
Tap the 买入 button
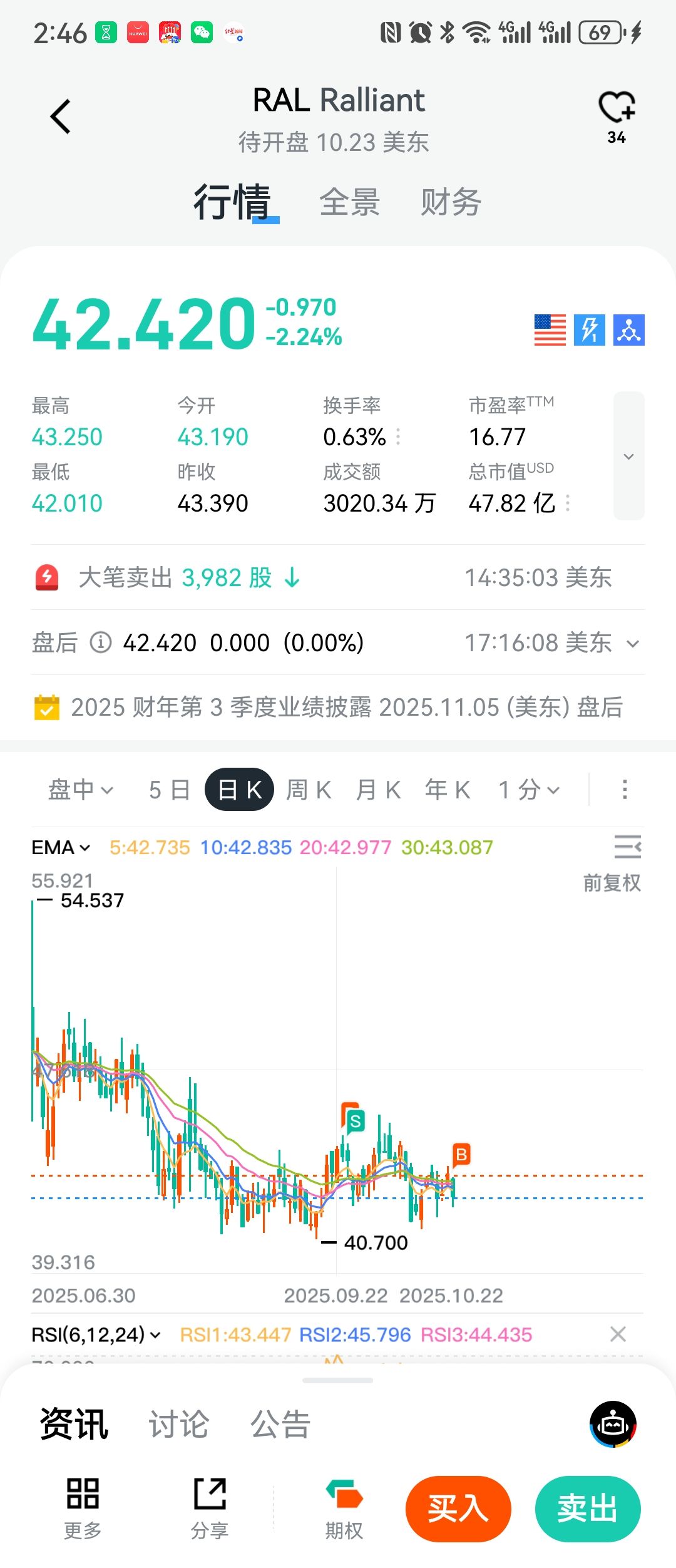(458, 1509)
